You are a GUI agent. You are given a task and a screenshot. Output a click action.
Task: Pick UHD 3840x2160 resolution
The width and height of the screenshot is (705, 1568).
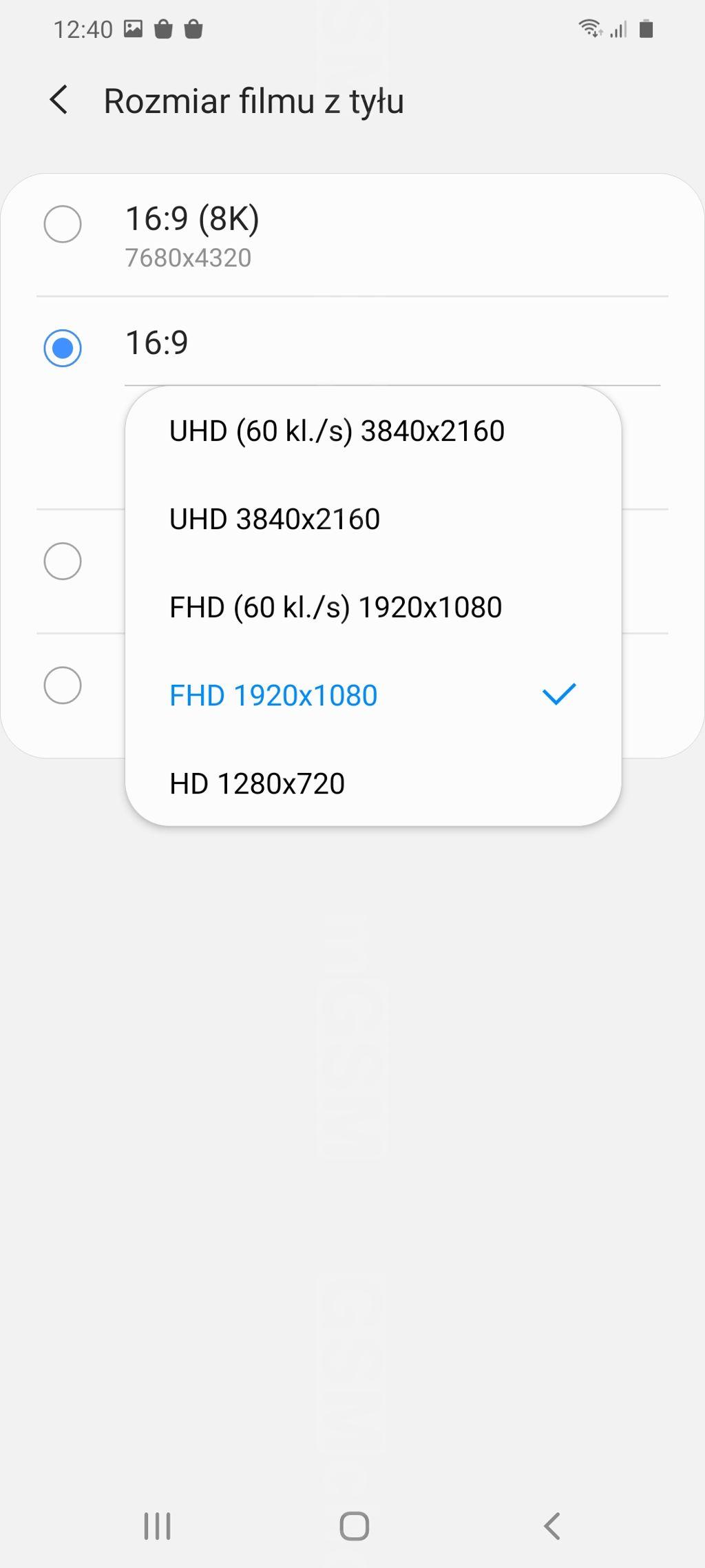373,519
